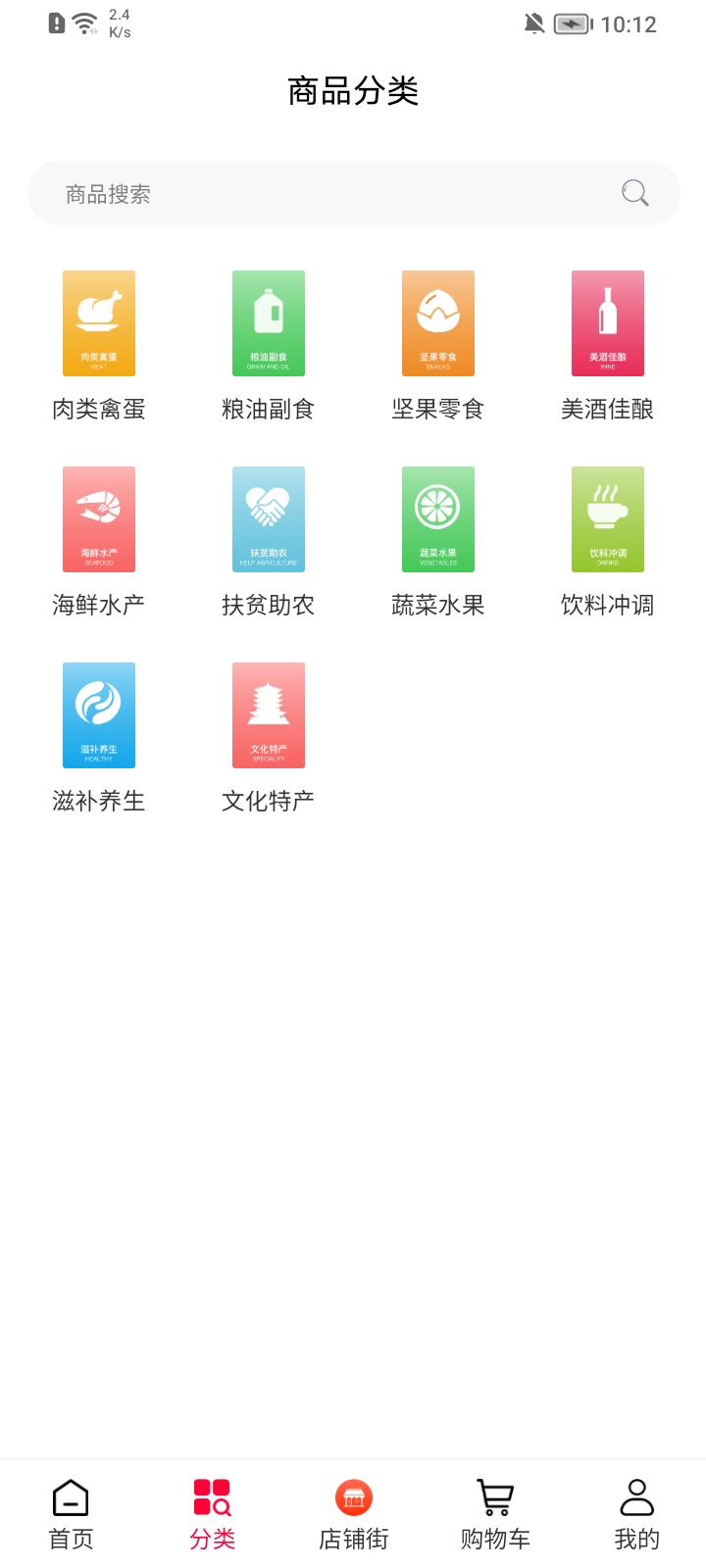This screenshot has width=706, height=1568.
Task: Open the 蔬菜水果 vegetables category icon
Action: pyautogui.click(x=437, y=519)
